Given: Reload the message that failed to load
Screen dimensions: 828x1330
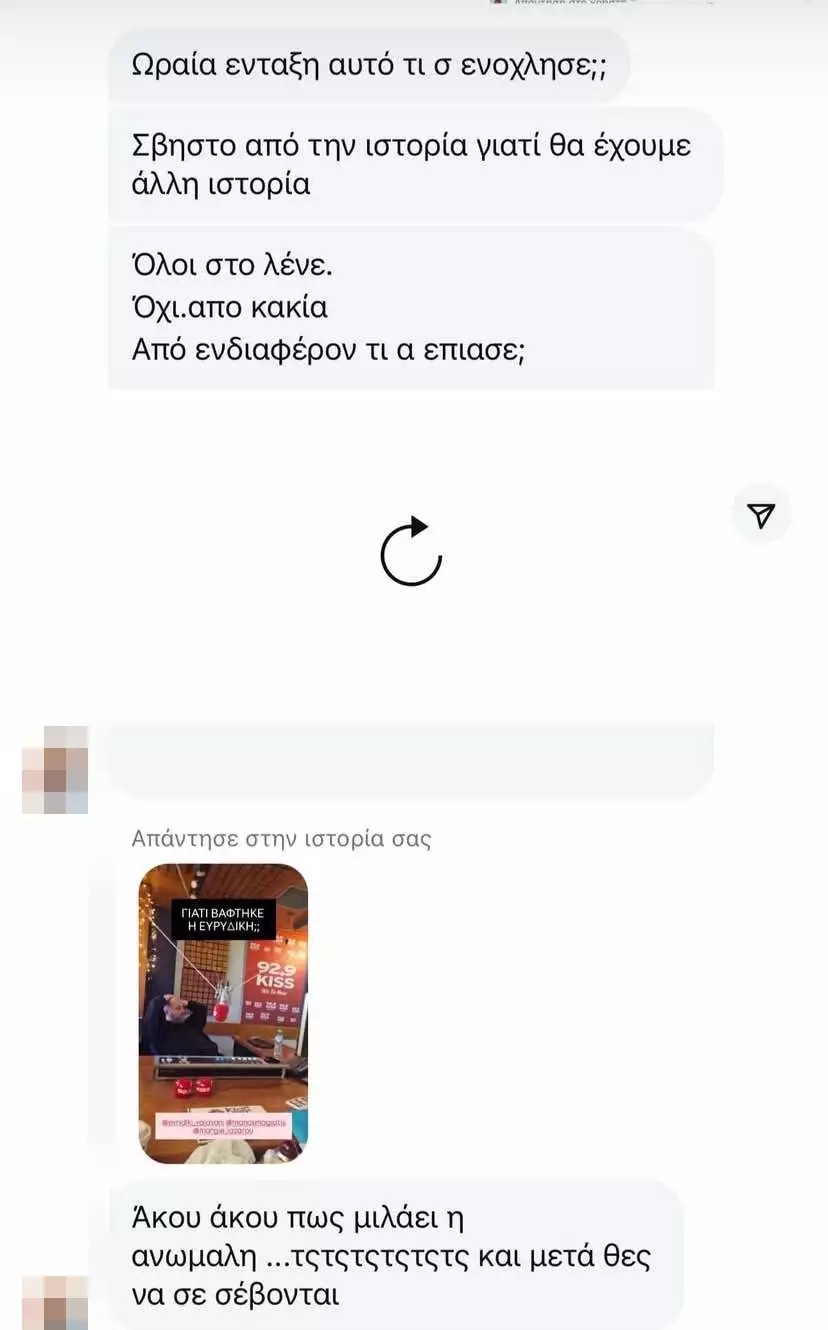Looking at the screenshot, I should (411, 552).
